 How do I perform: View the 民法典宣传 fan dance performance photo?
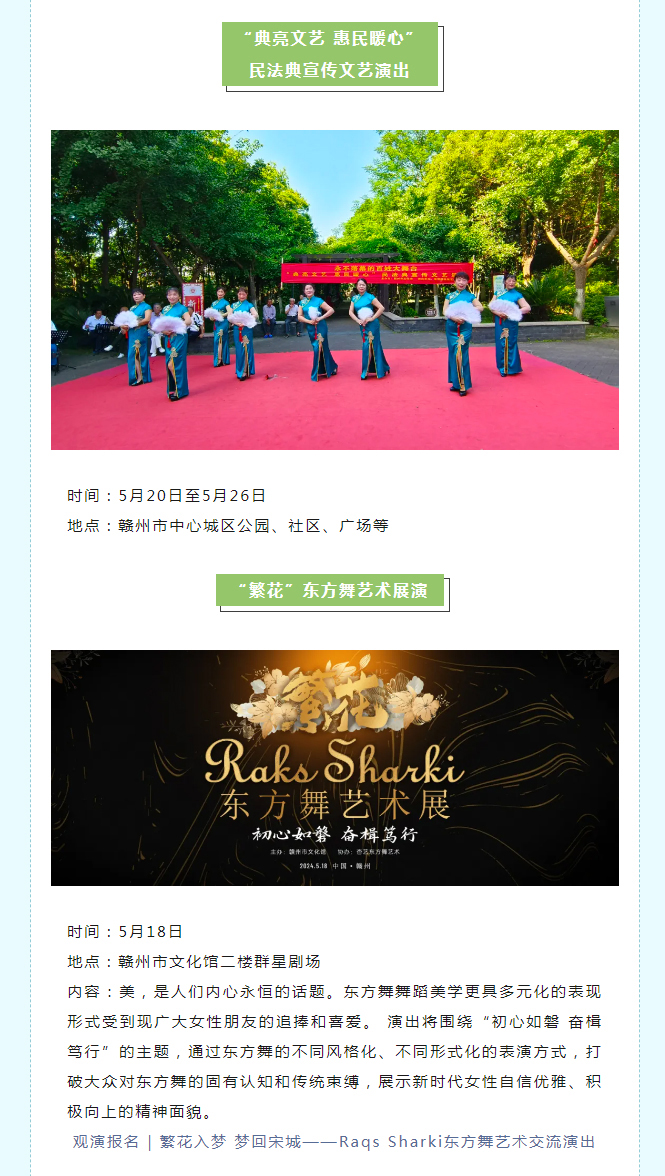tap(334, 290)
